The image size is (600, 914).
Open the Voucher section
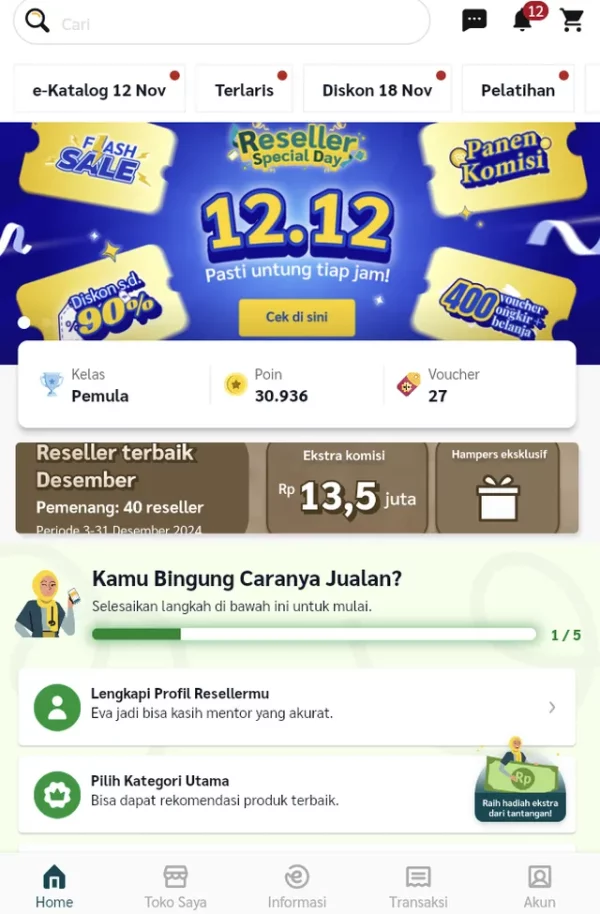click(x=452, y=385)
